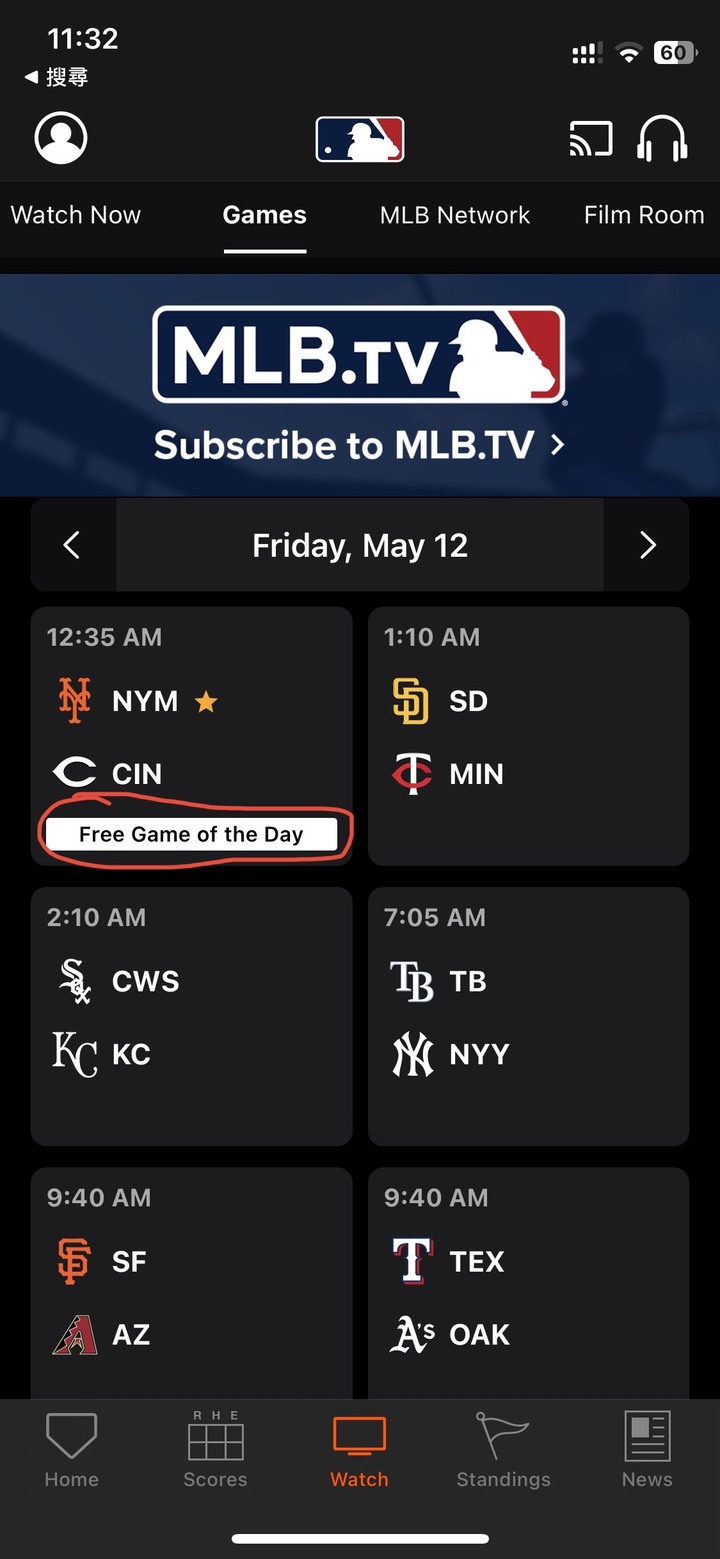Viewport: 720px width, 1559px height.
Task: Switch to the MLB Network tab
Action: (455, 215)
